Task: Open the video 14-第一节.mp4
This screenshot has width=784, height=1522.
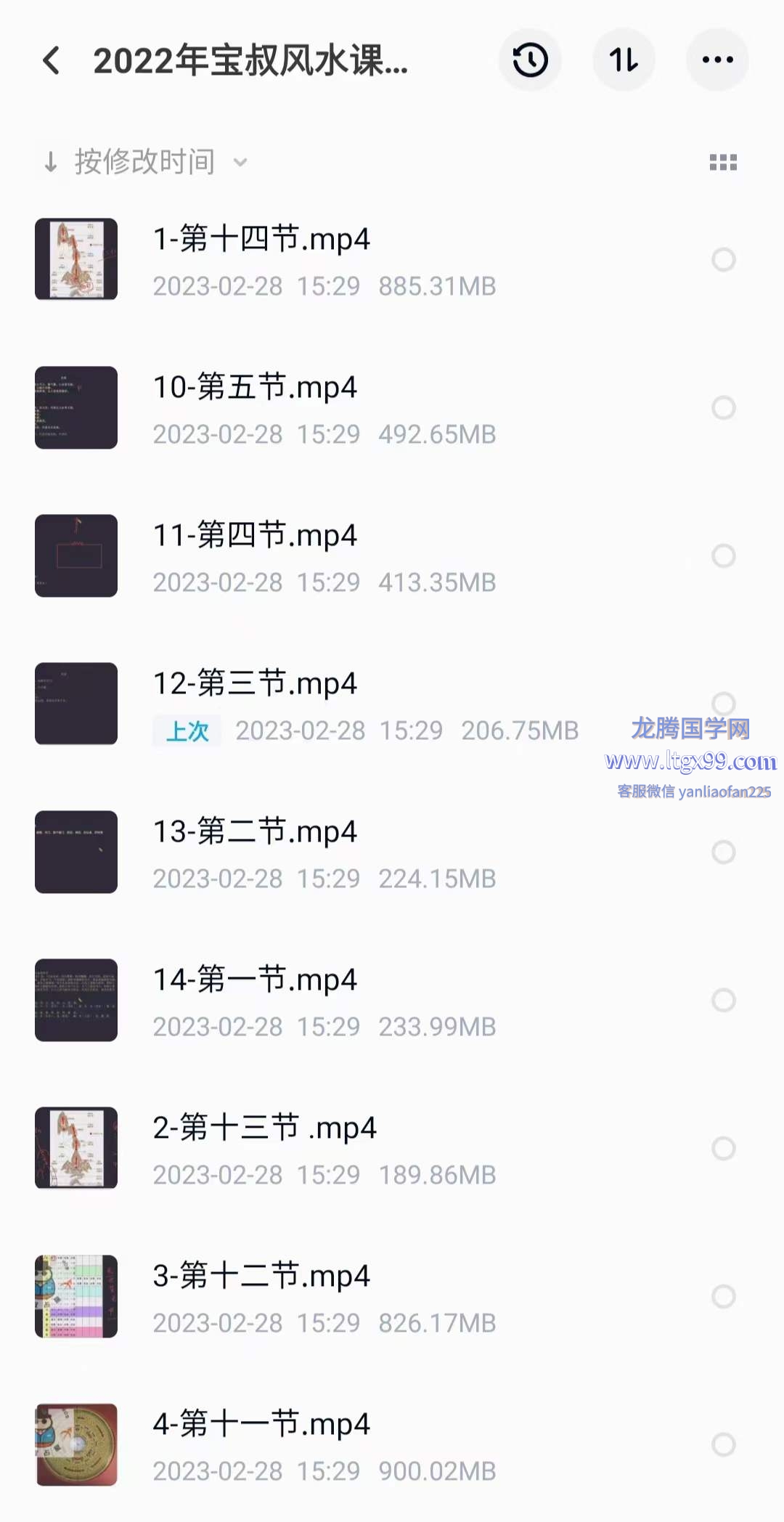Action: click(x=254, y=980)
